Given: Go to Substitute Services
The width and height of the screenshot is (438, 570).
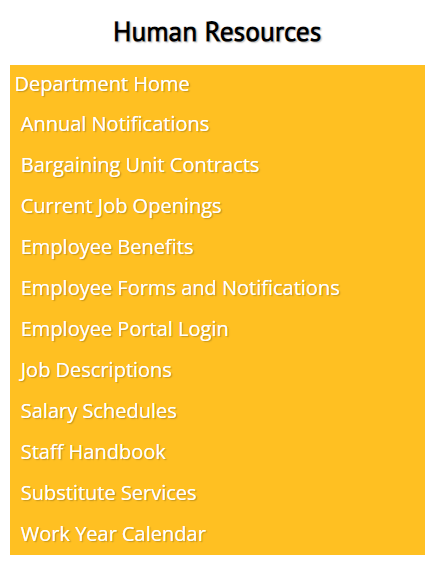Looking at the screenshot, I should [109, 493].
